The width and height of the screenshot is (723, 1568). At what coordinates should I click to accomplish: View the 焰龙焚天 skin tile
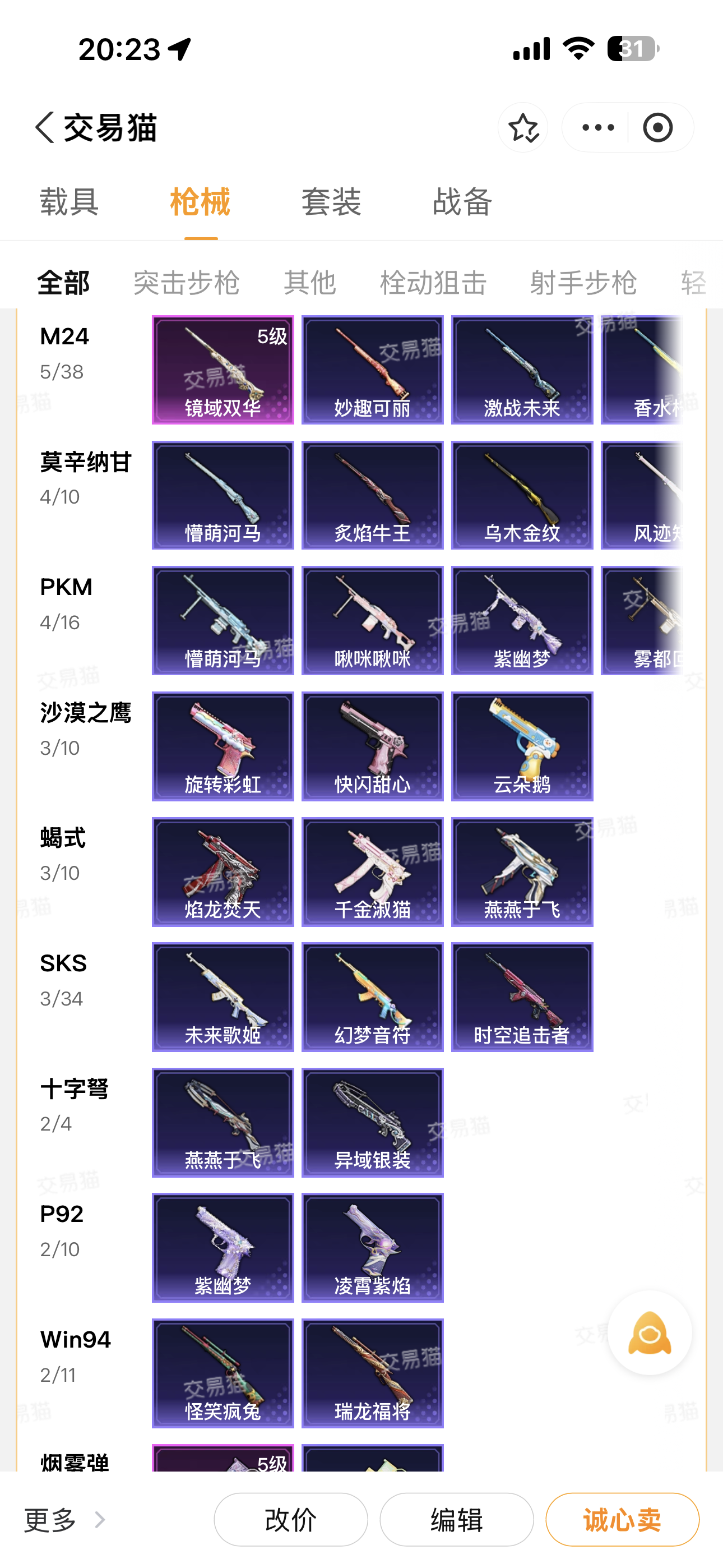pos(223,871)
